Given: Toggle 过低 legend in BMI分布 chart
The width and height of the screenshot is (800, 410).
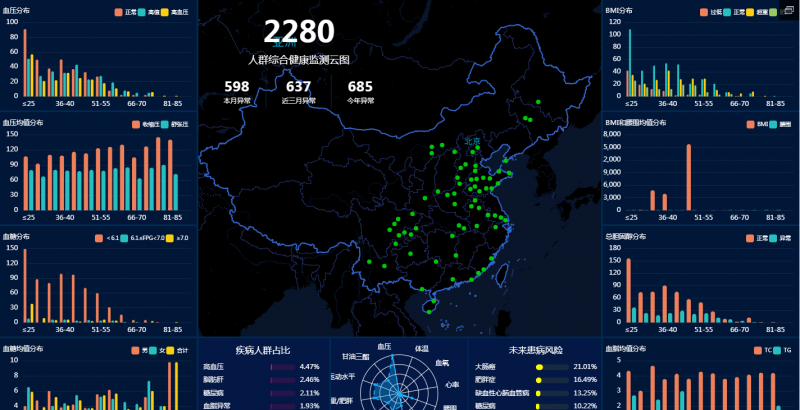Looking at the screenshot, I should coord(706,12).
